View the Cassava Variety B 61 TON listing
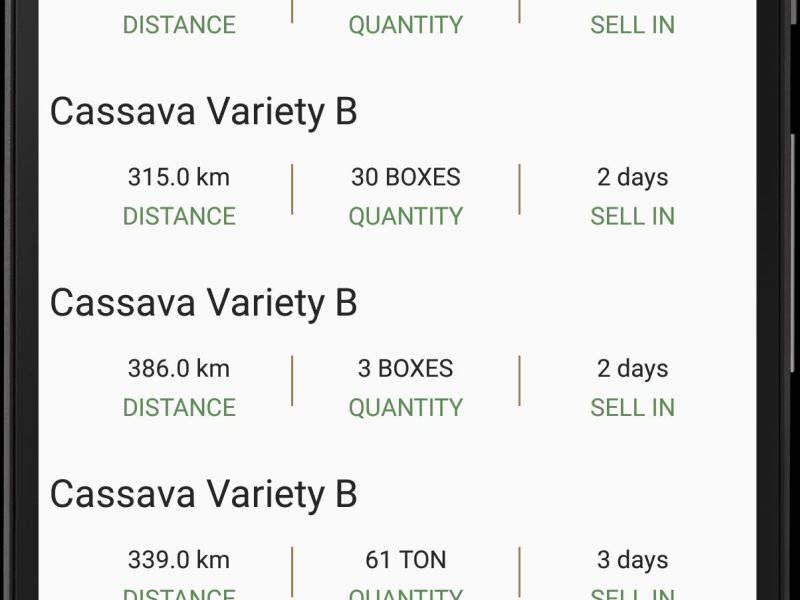The image size is (800, 600). click(x=203, y=494)
